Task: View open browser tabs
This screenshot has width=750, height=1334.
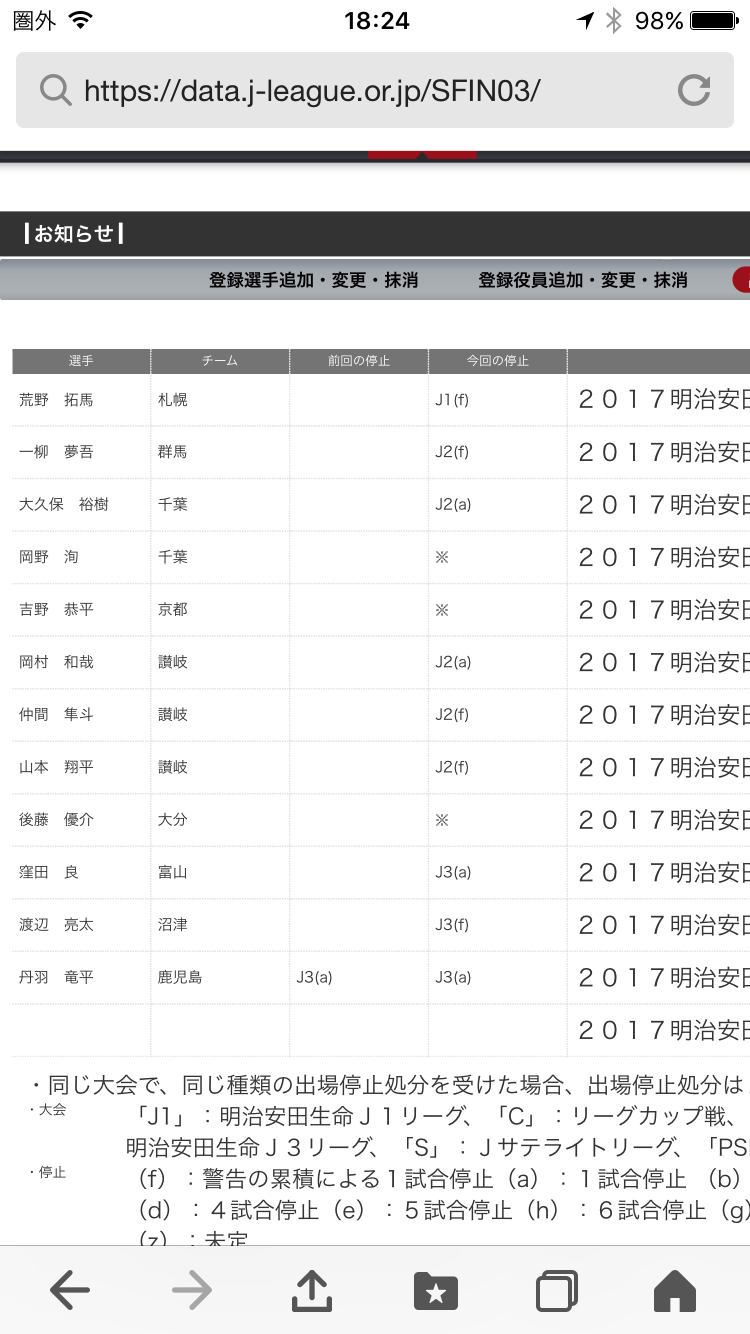Action: click(556, 1291)
